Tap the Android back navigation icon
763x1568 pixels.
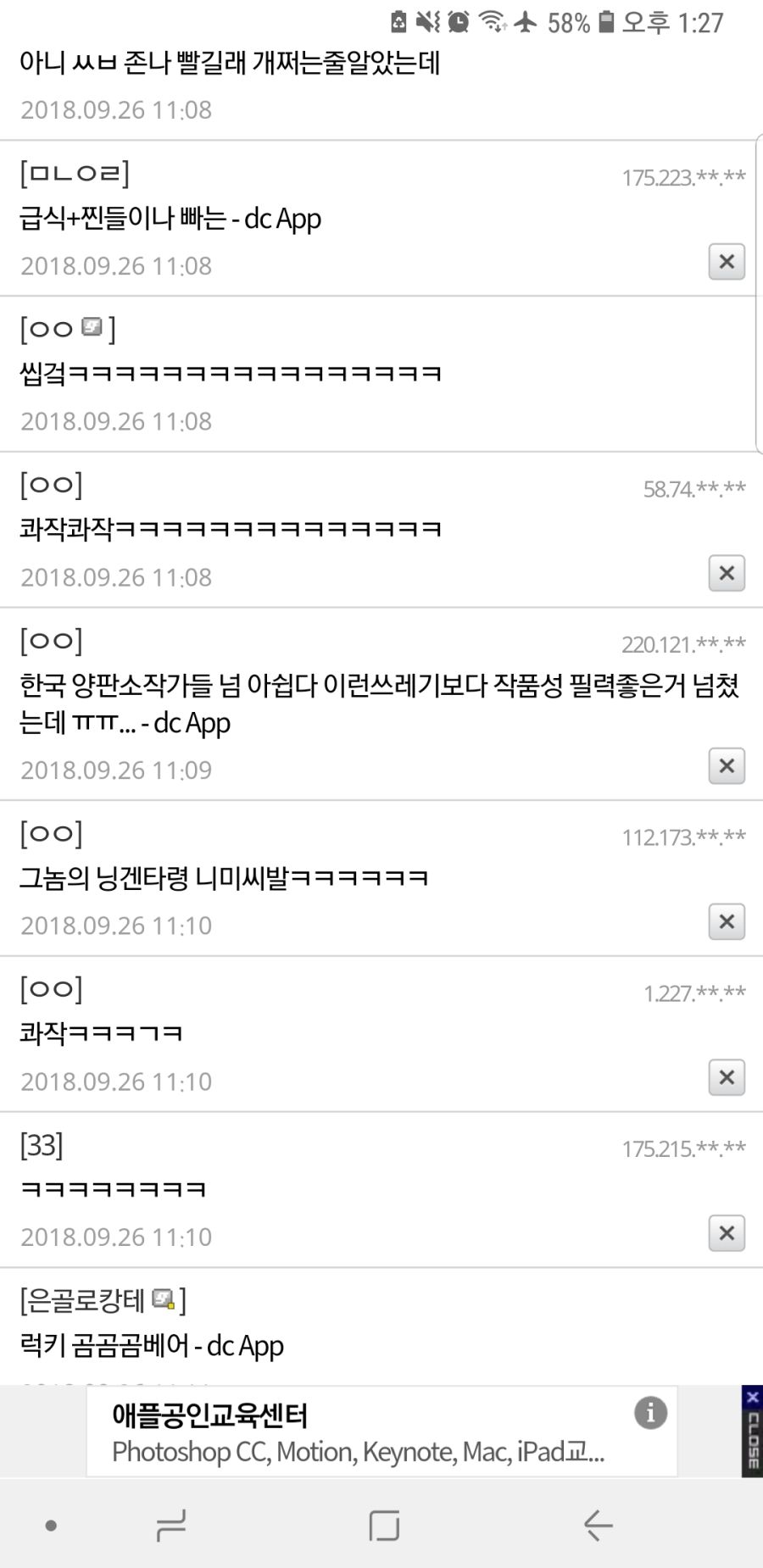597,1524
